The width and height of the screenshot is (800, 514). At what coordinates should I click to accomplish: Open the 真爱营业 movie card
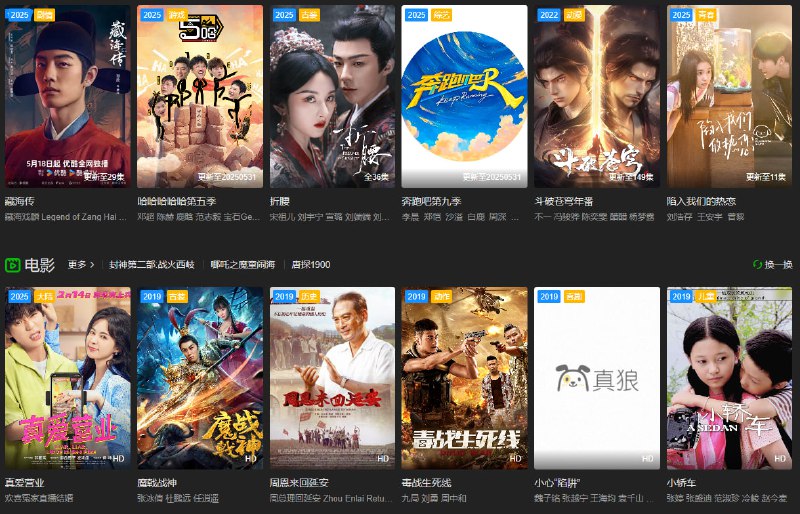(67, 378)
